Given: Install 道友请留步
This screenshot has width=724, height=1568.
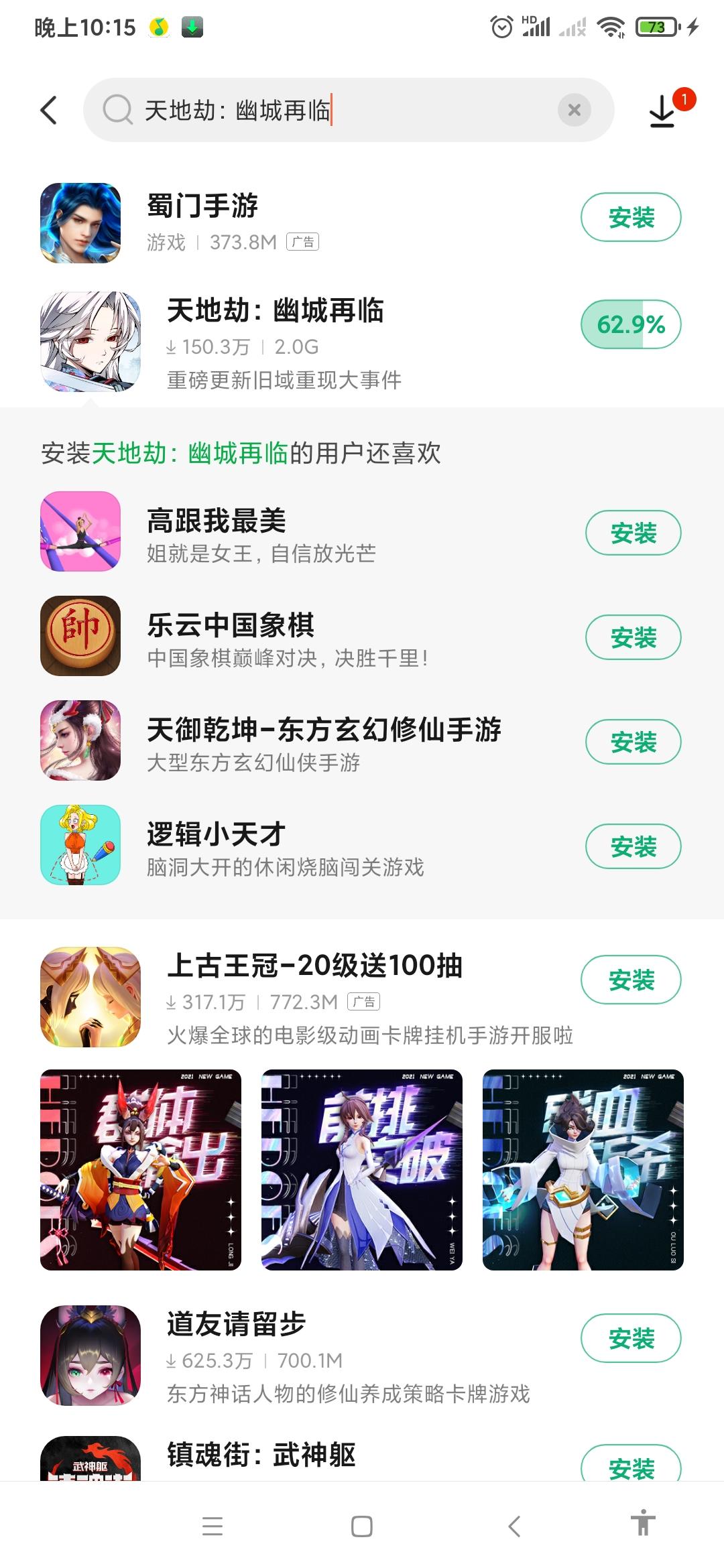Looking at the screenshot, I should pos(630,1338).
